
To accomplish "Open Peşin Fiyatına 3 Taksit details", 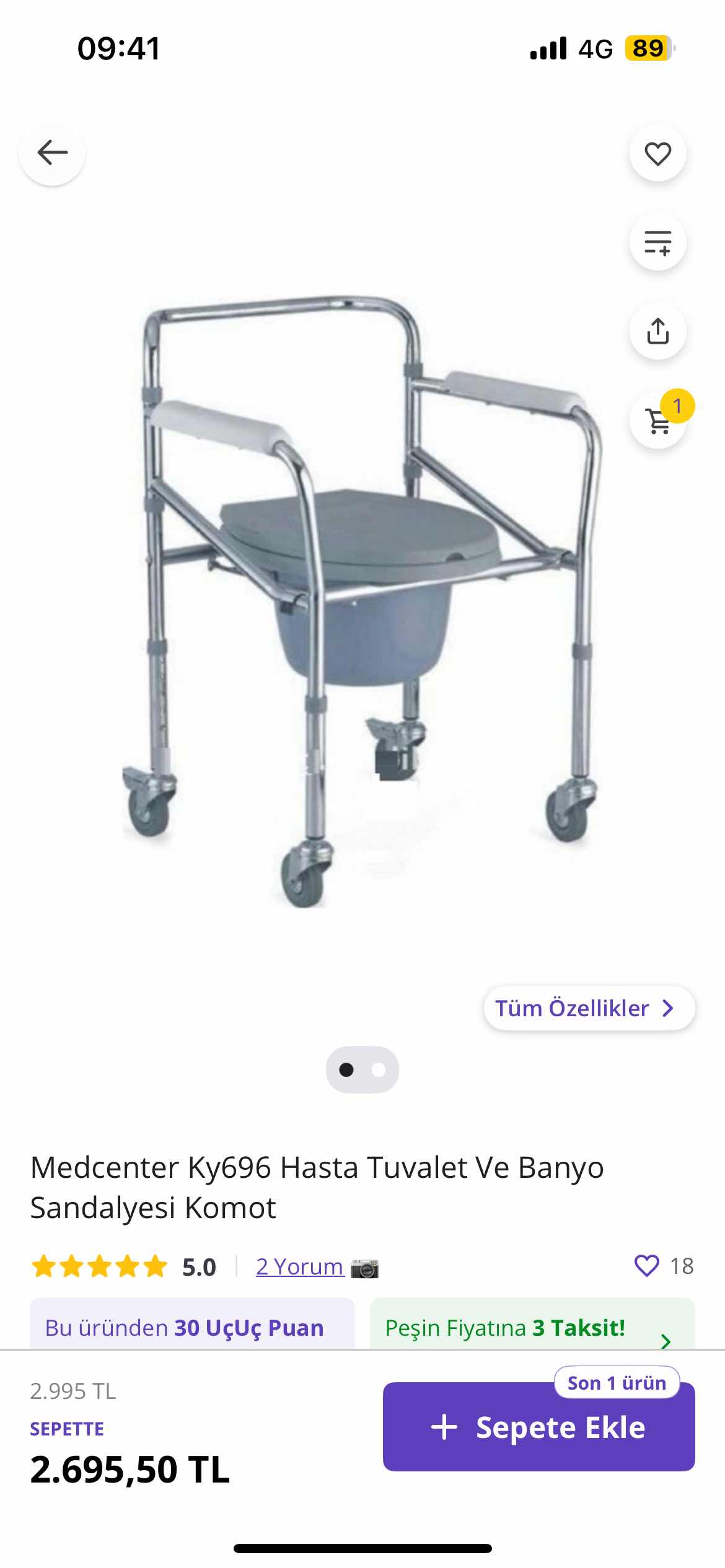I will pyautogui.click(x=532, y=1328).
